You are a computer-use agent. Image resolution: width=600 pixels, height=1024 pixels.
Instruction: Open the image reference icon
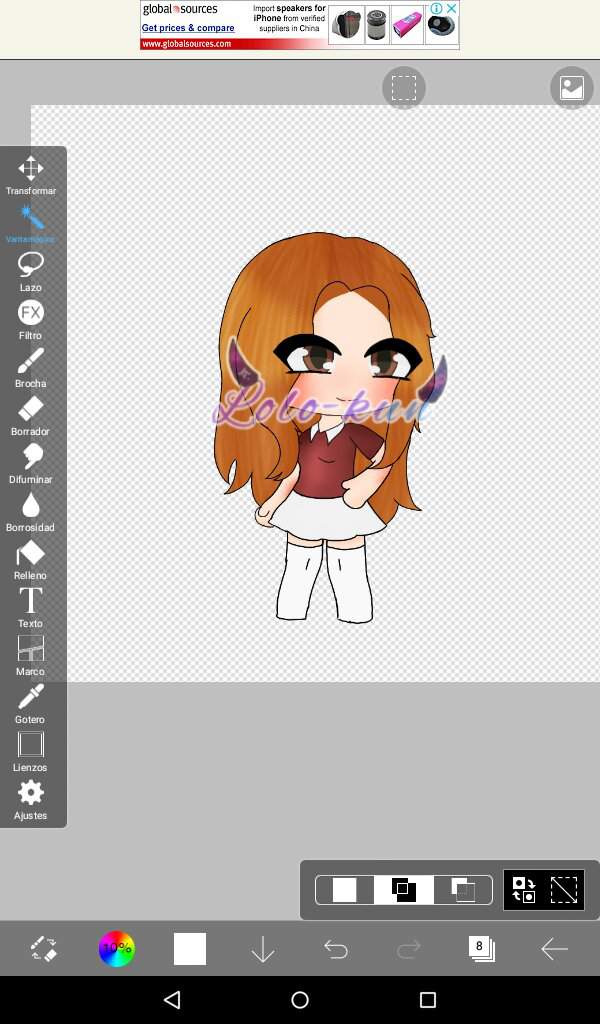pos(572,88)
